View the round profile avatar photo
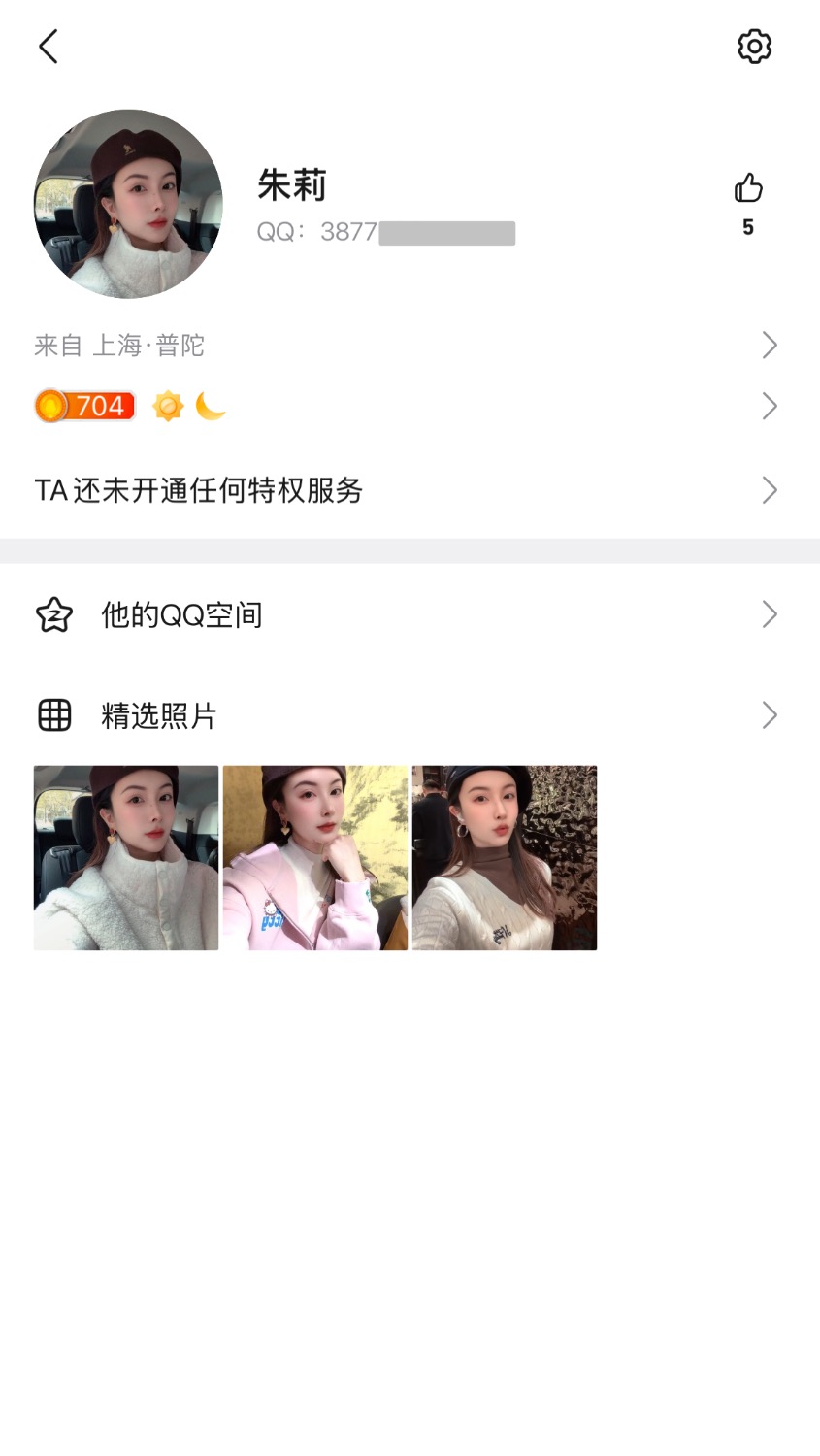The image size is (820, 1456). 128,204
